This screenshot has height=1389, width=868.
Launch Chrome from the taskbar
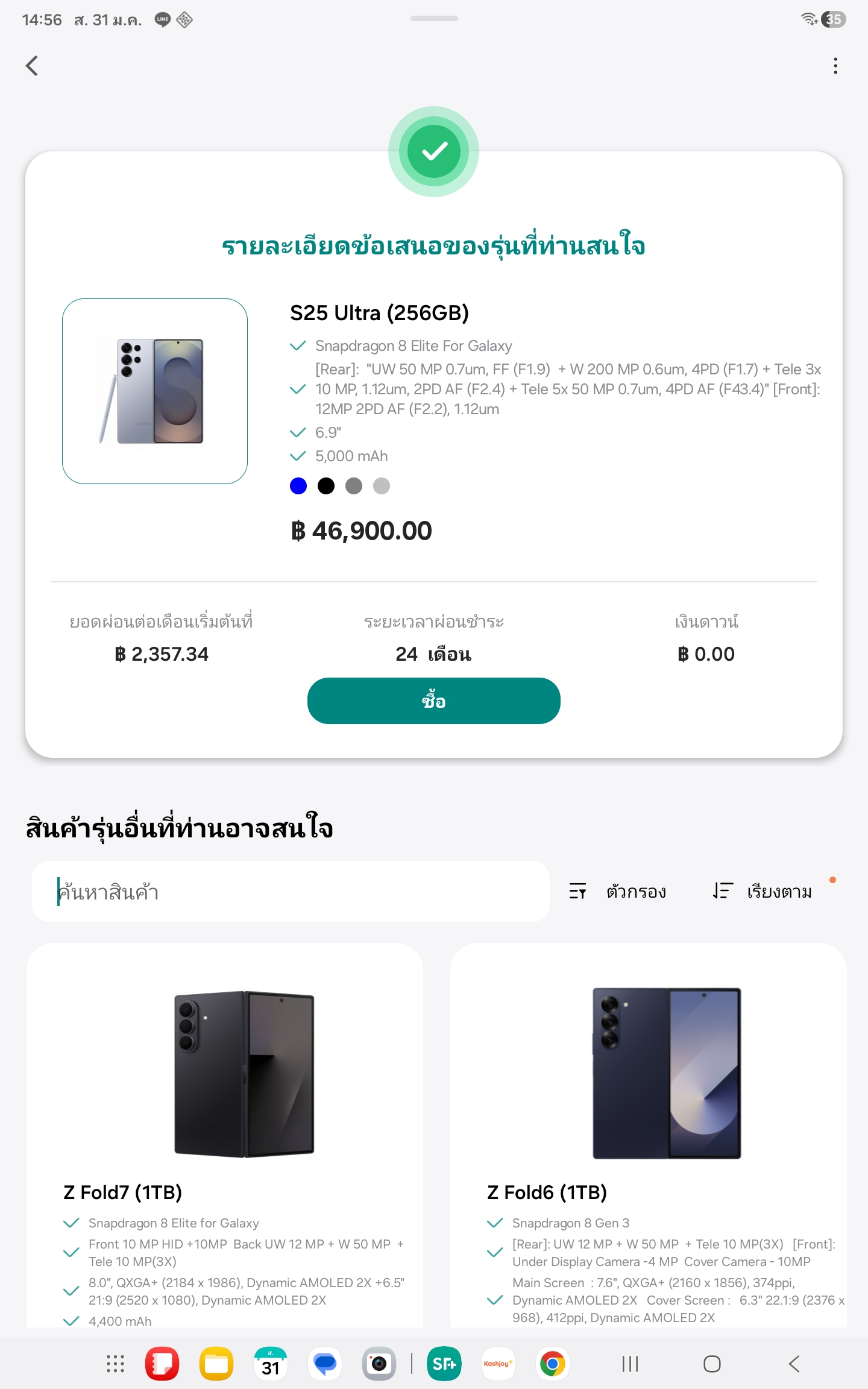tap(552, 1364)
